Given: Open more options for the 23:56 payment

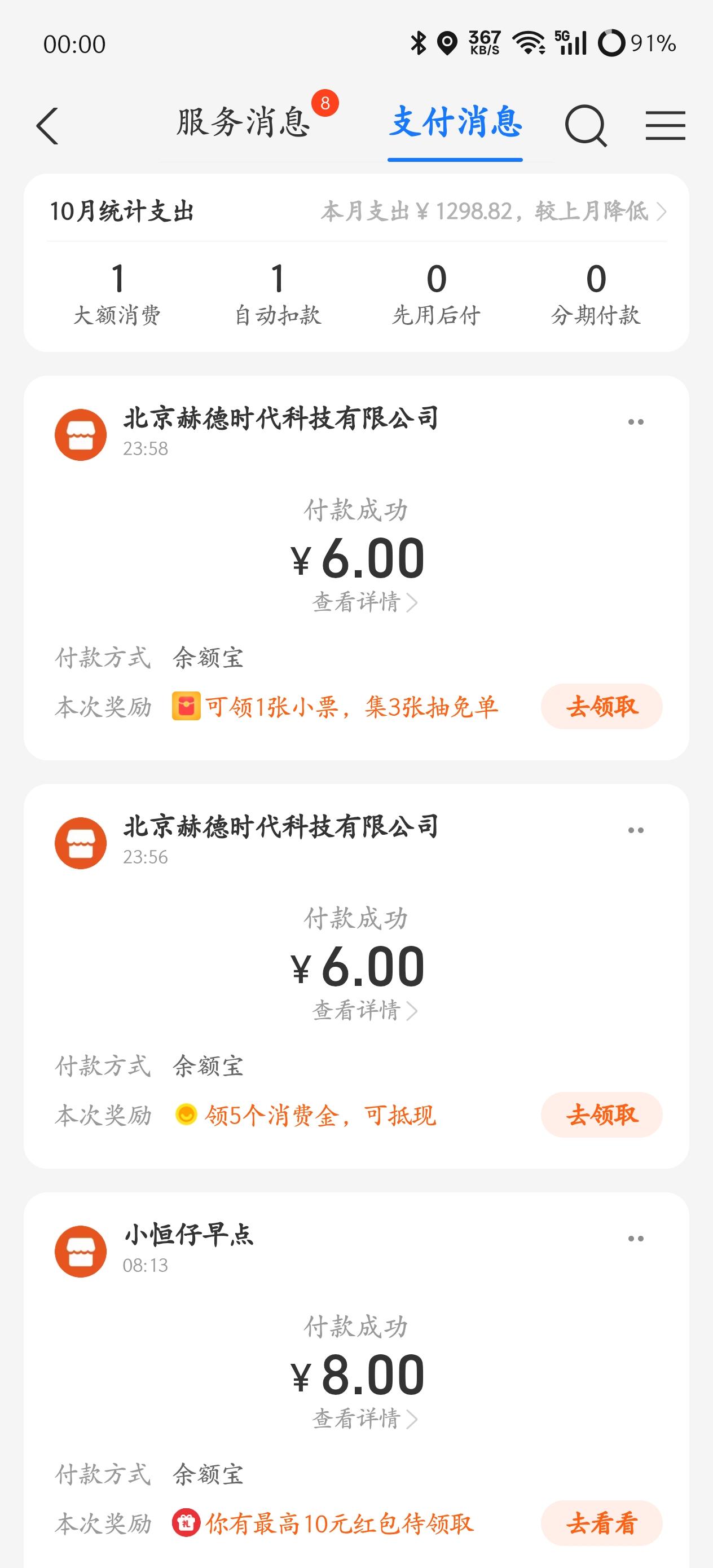Looking at the screenshot, I should (636, 830).
